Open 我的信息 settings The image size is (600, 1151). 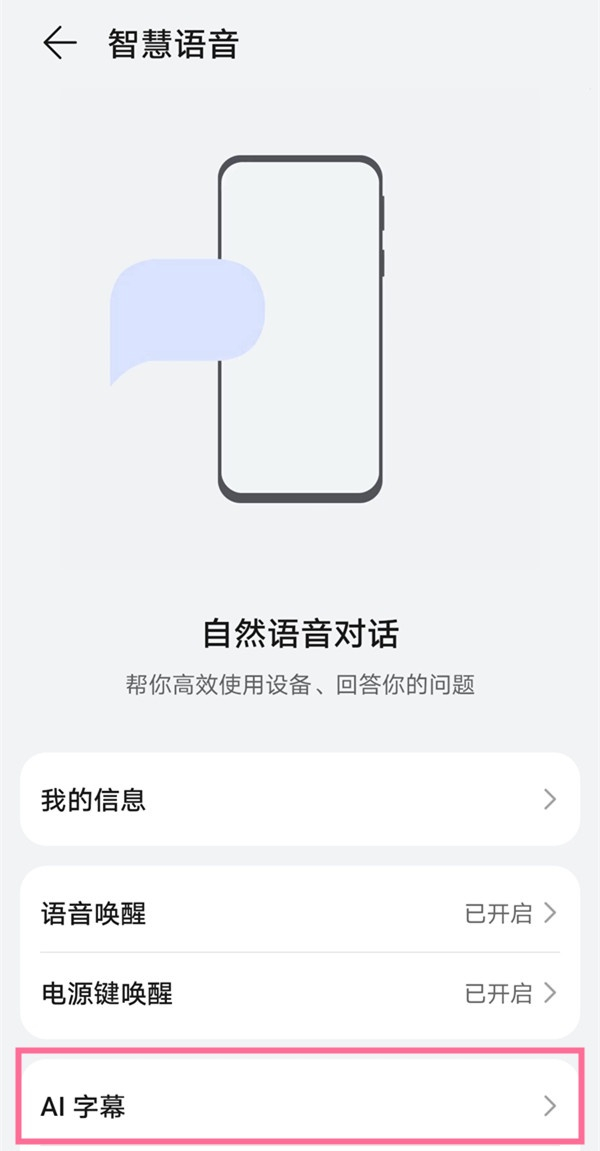point(300,799)
